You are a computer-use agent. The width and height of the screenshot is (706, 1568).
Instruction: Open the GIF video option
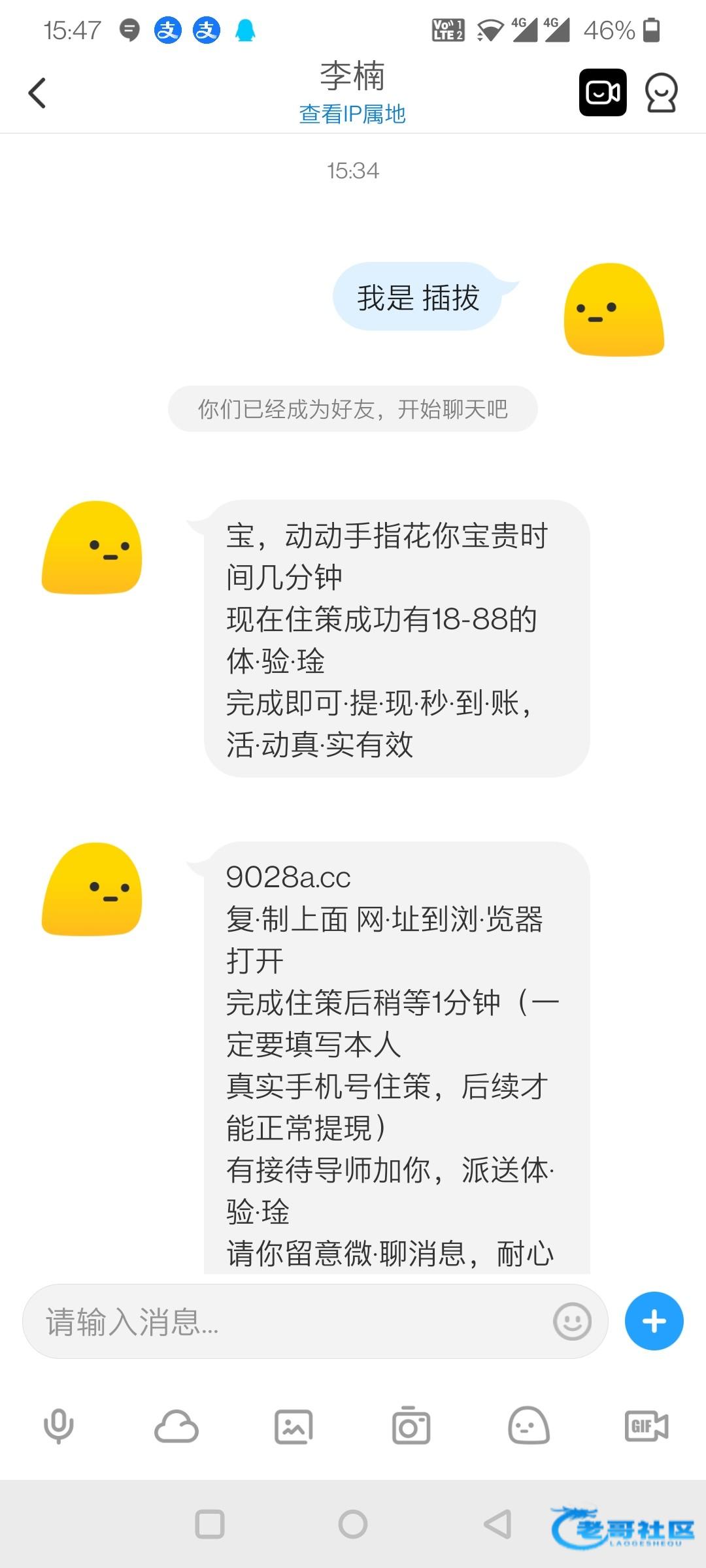click(x=646, y=1426)
